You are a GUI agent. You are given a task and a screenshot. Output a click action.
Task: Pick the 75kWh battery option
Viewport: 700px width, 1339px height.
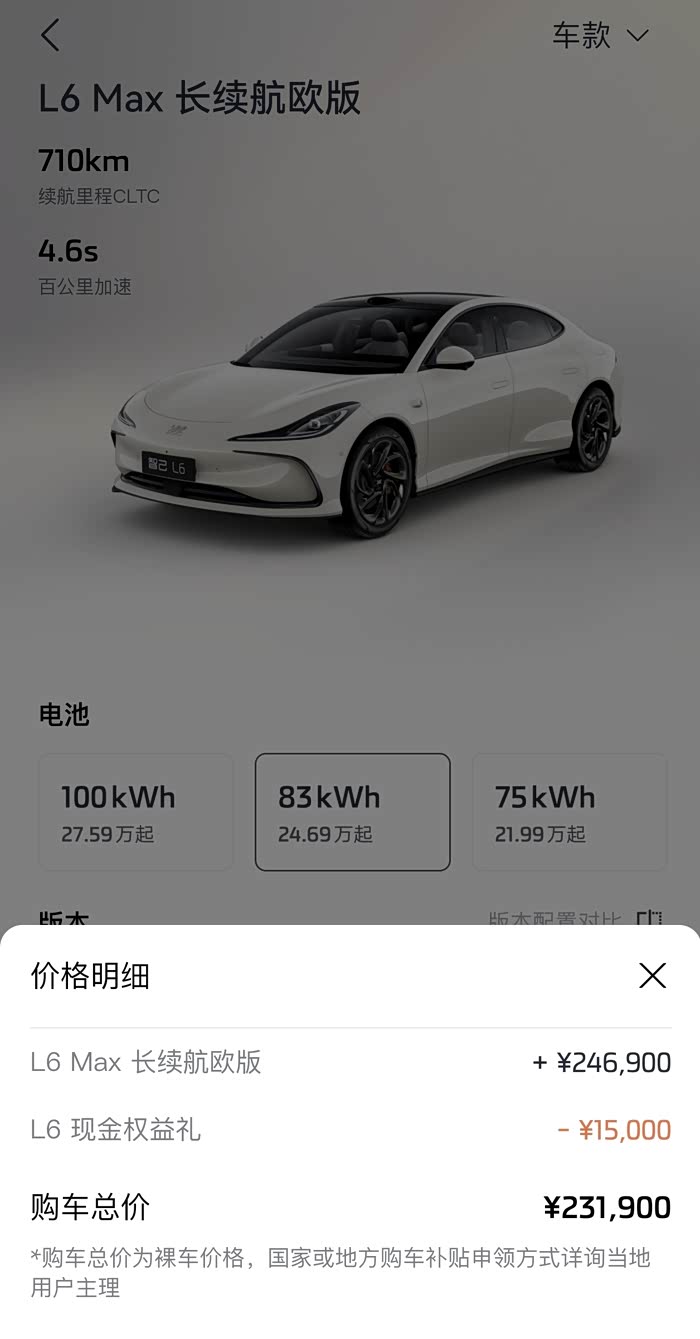pyautogui.click(x=569, y=812)
